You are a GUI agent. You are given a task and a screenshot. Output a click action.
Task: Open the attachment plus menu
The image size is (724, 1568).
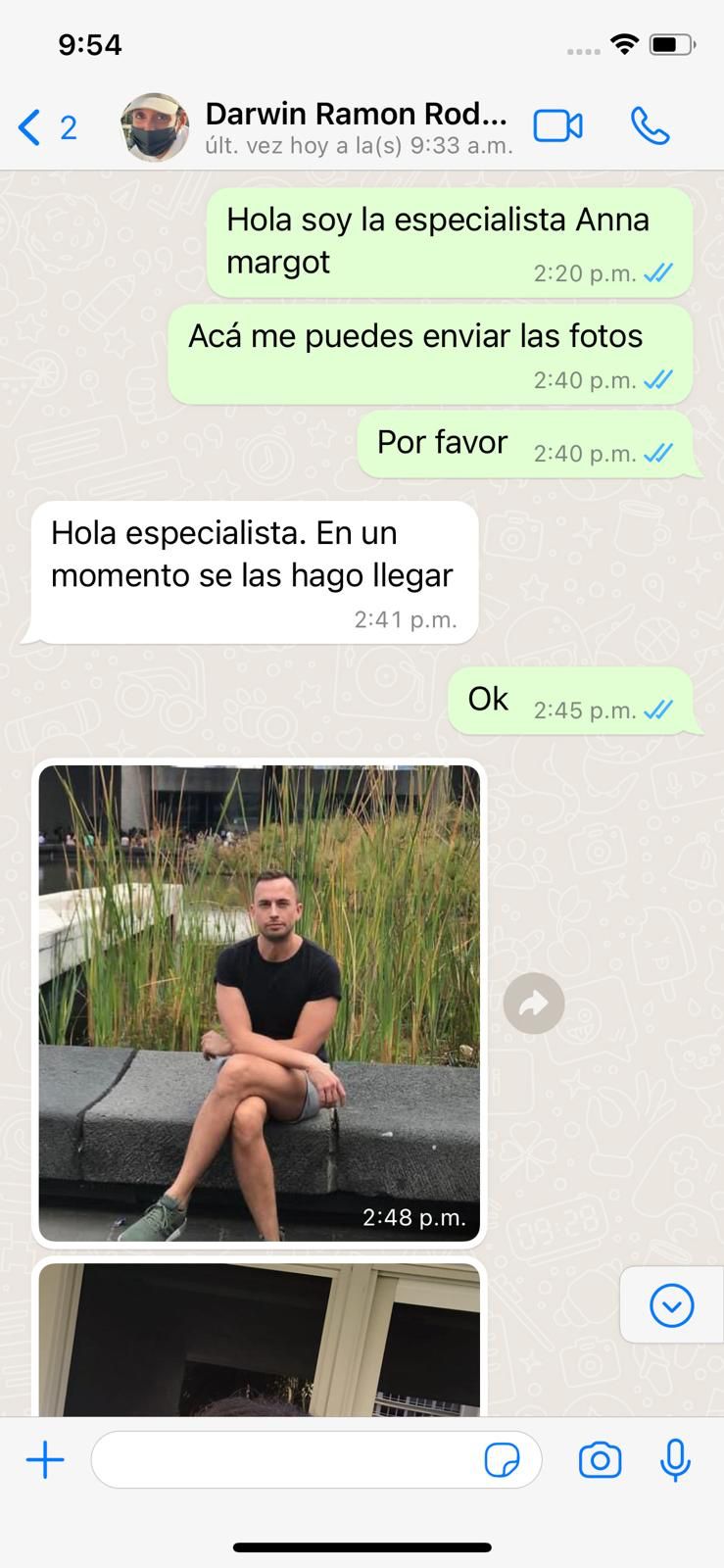45,1460
